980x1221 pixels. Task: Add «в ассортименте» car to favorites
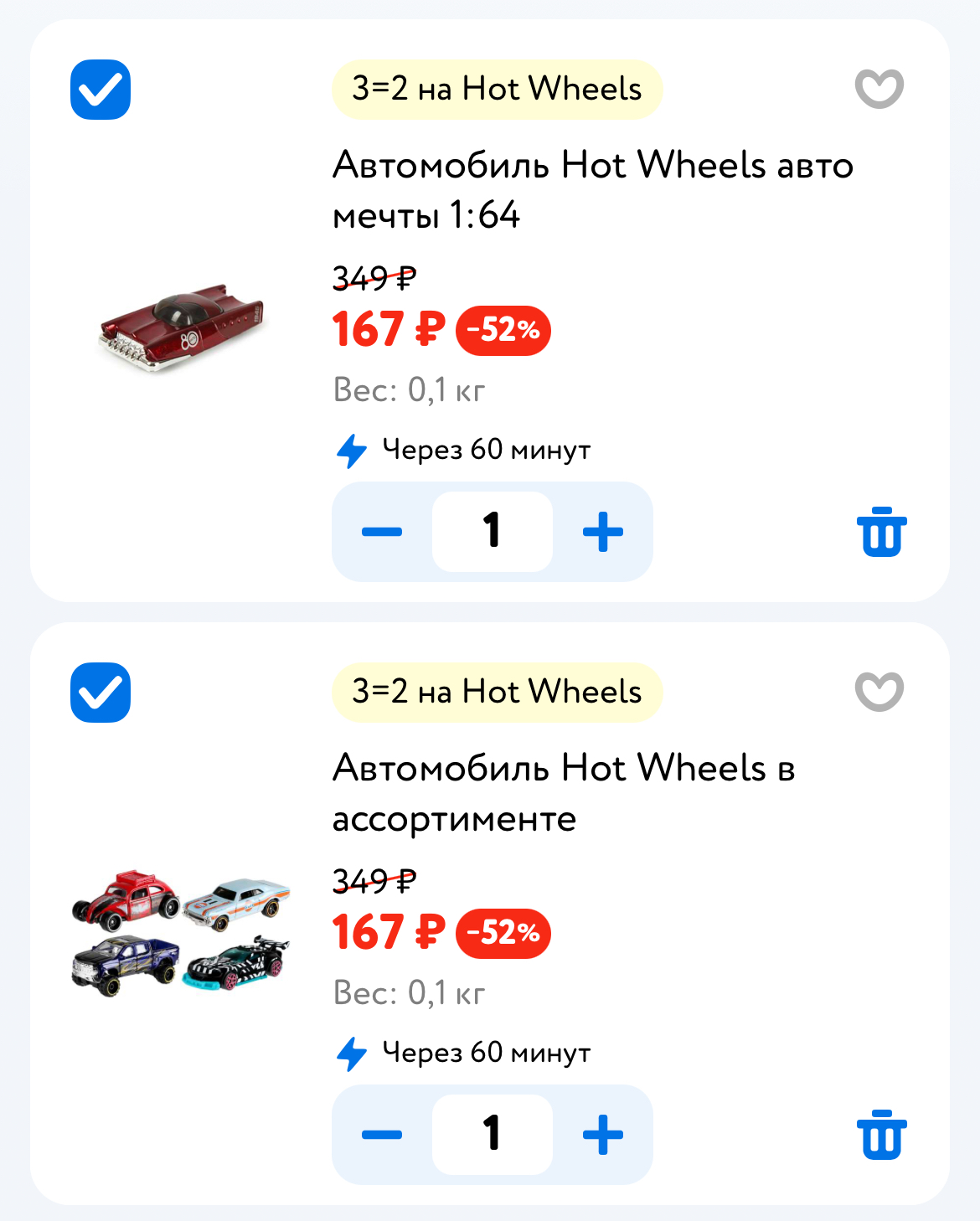pyautogui.click(x=879, y=691)
